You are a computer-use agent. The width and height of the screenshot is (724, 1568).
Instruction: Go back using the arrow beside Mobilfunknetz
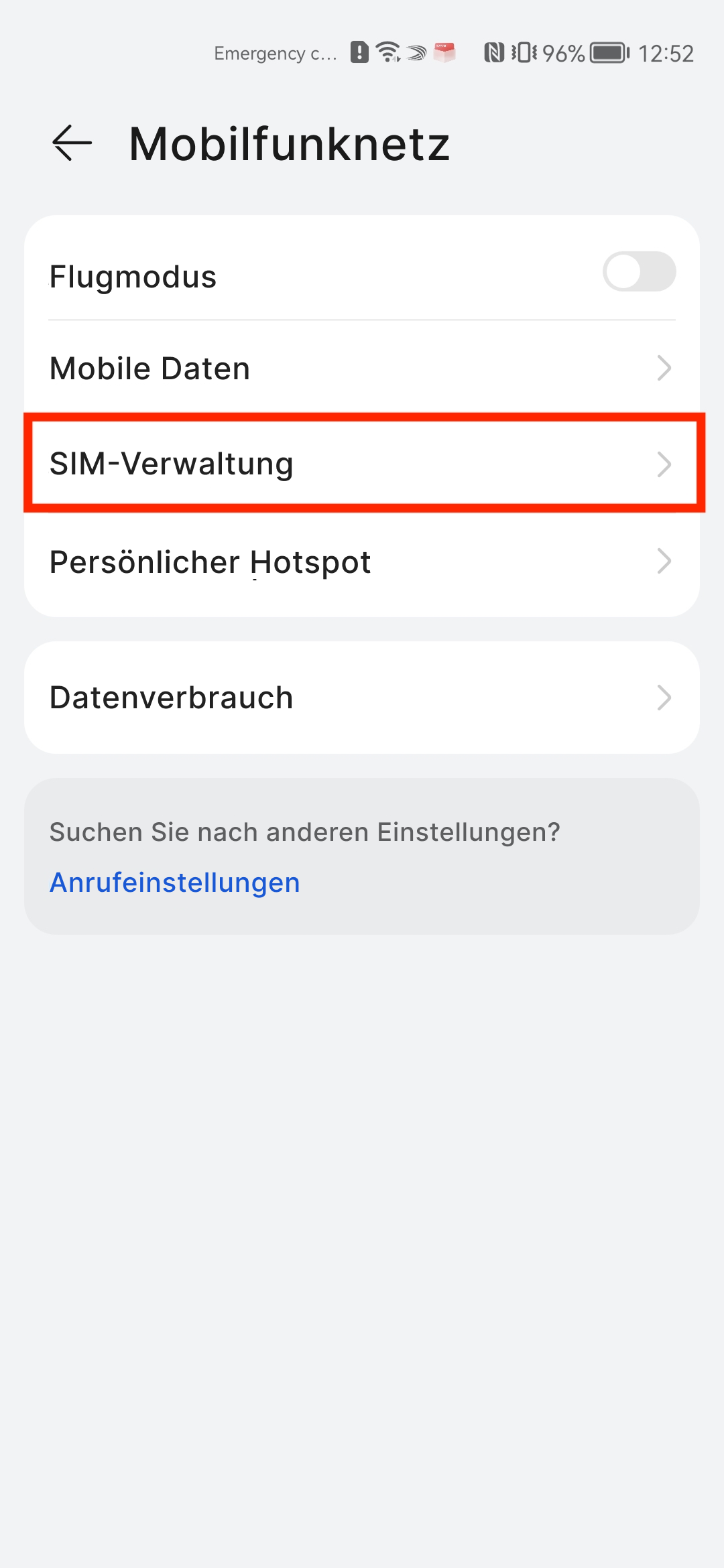(72, 143)
